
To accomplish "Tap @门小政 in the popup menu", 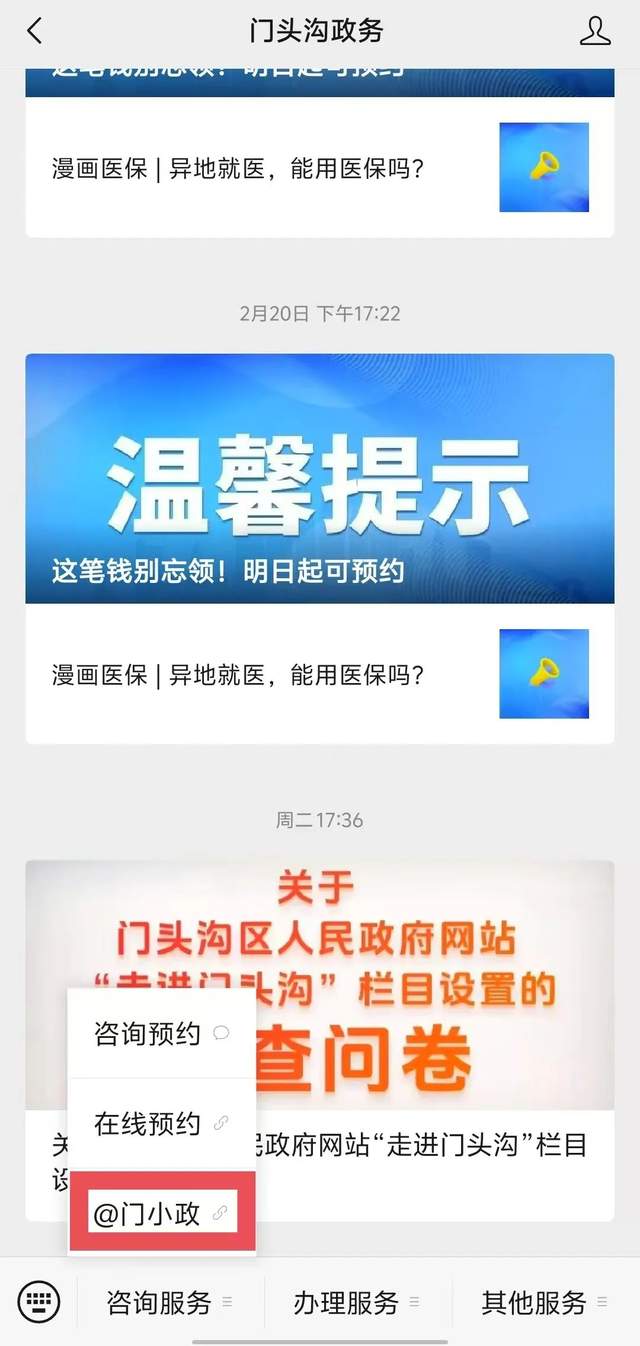I will point(161,1214).
